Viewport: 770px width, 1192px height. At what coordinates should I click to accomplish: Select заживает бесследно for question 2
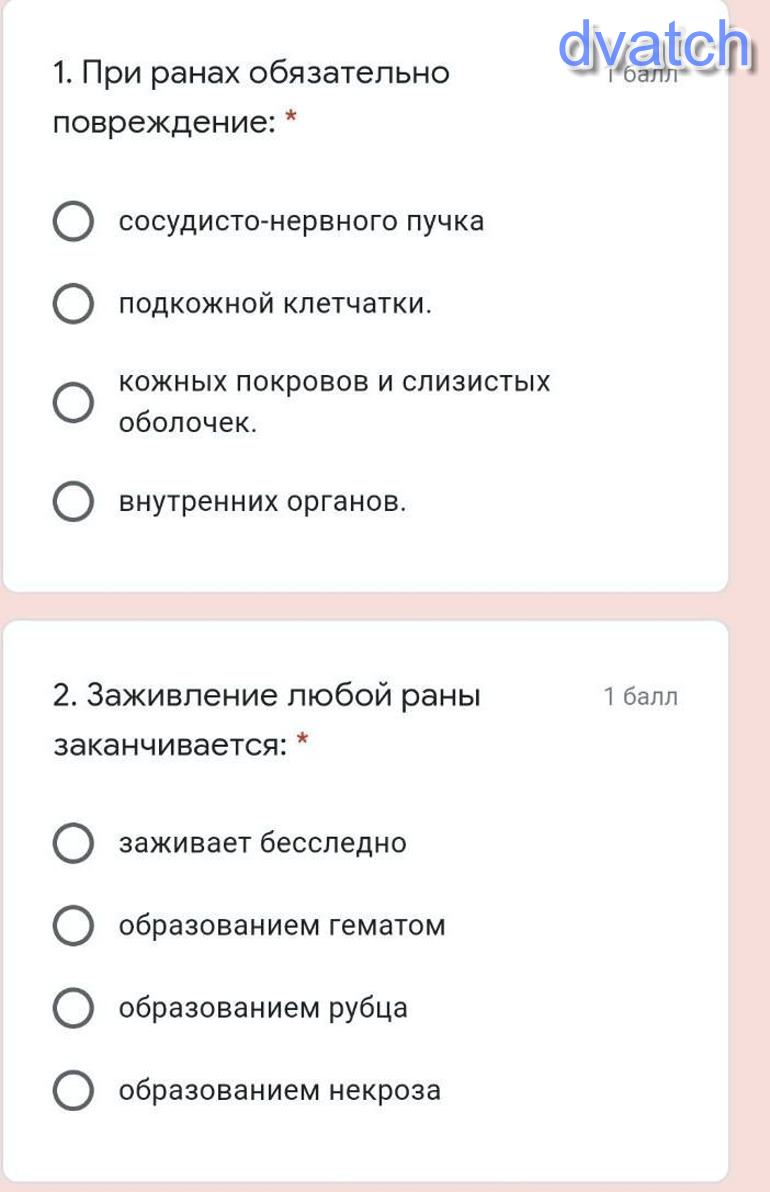[73, 844]
